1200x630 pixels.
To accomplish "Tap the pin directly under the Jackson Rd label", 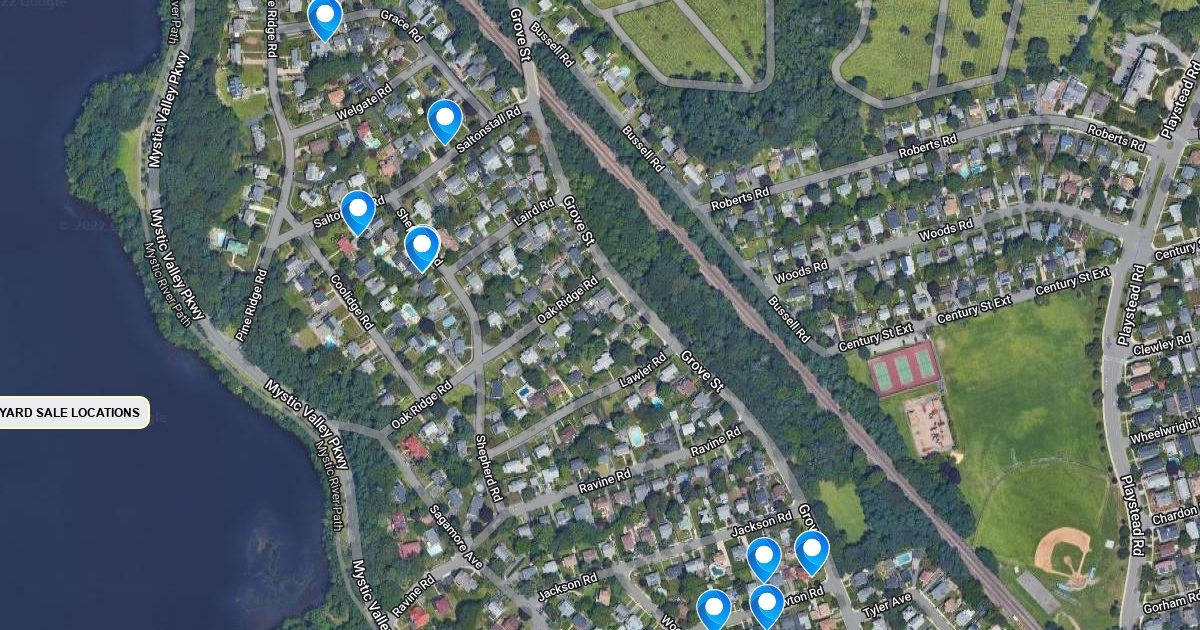I will 764,557.
